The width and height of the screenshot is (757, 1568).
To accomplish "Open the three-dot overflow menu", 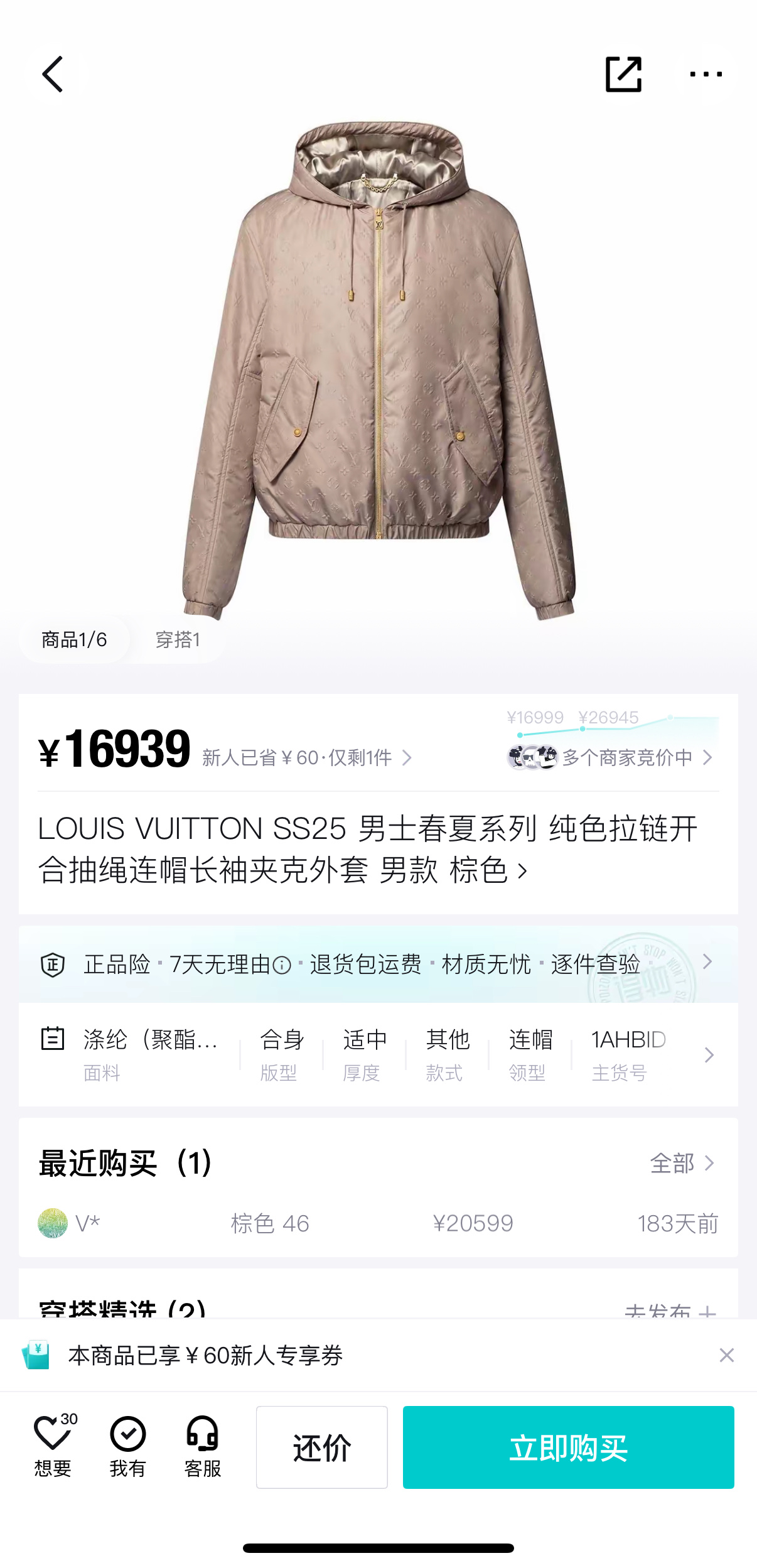I will (x=706, y=74).
